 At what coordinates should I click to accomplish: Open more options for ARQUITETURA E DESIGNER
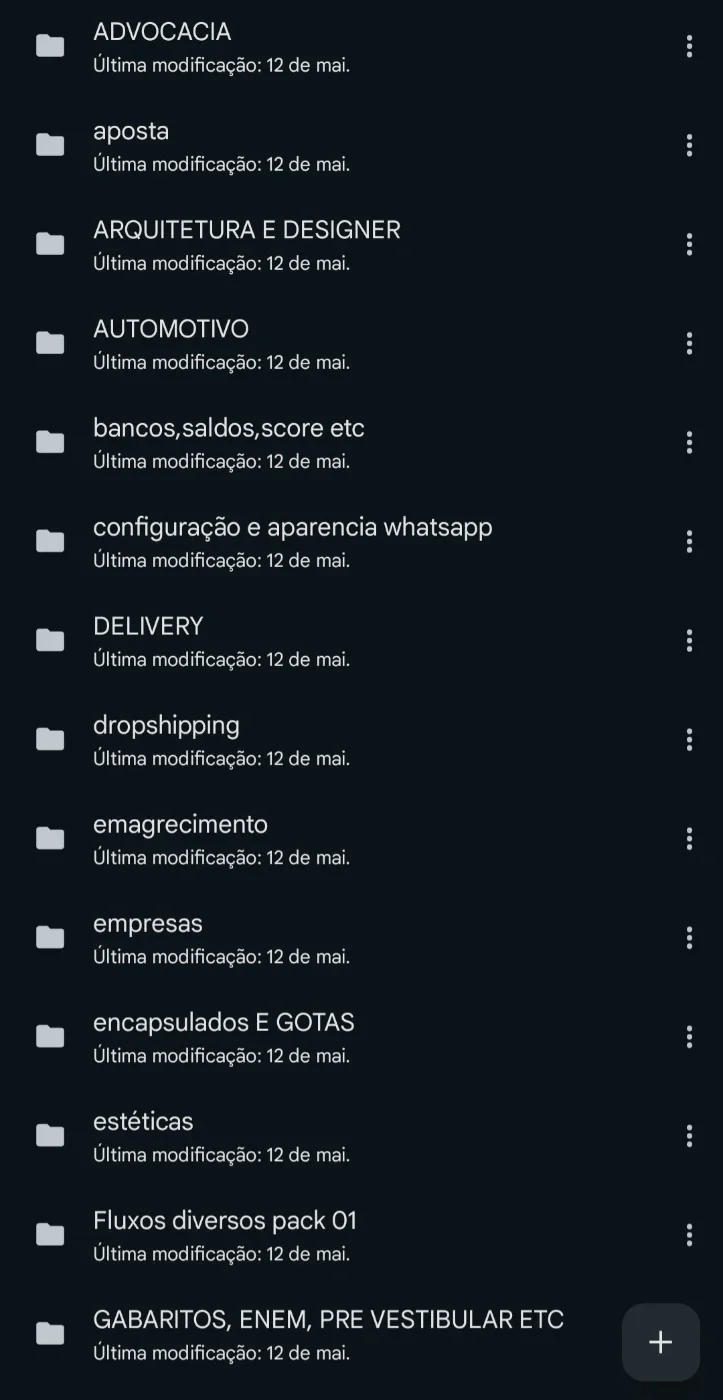[689, 244]
